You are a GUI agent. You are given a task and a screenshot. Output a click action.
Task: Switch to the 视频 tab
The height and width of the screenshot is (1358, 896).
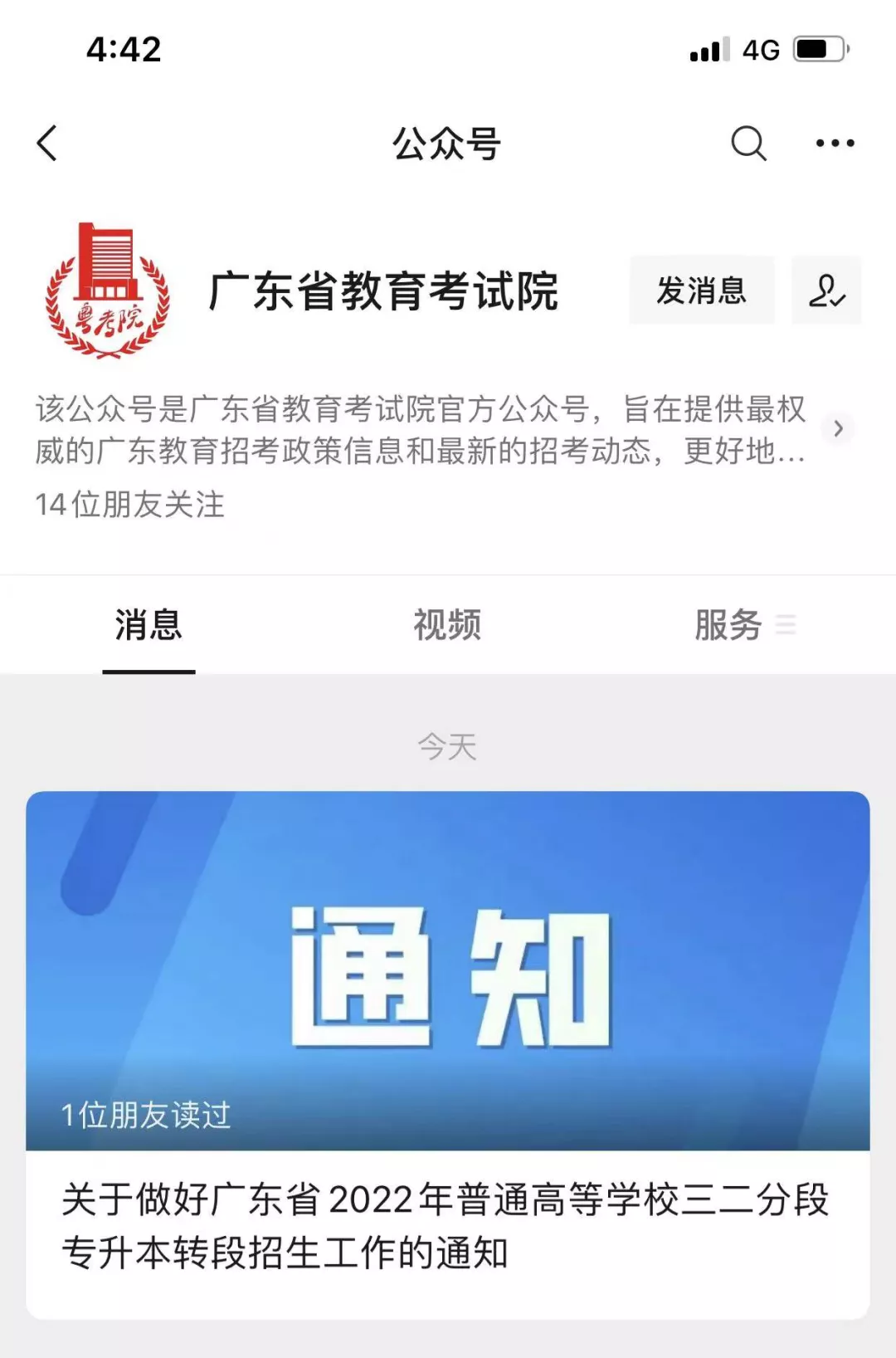pos(447,625)
